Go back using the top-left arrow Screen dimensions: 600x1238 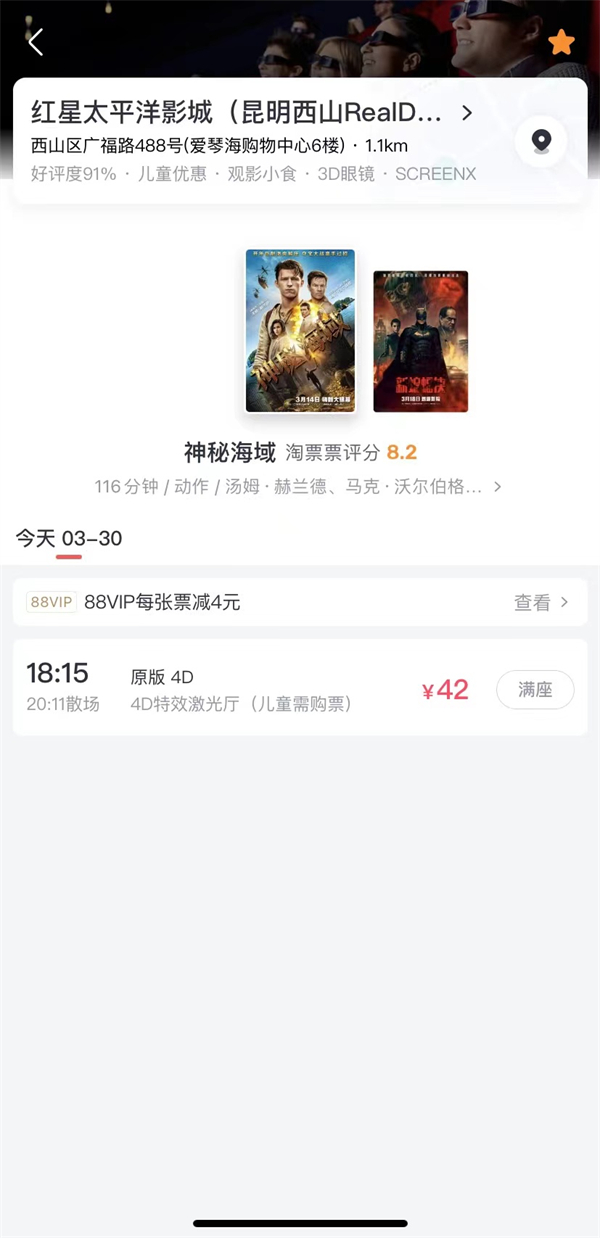click(x=36, y=42)
